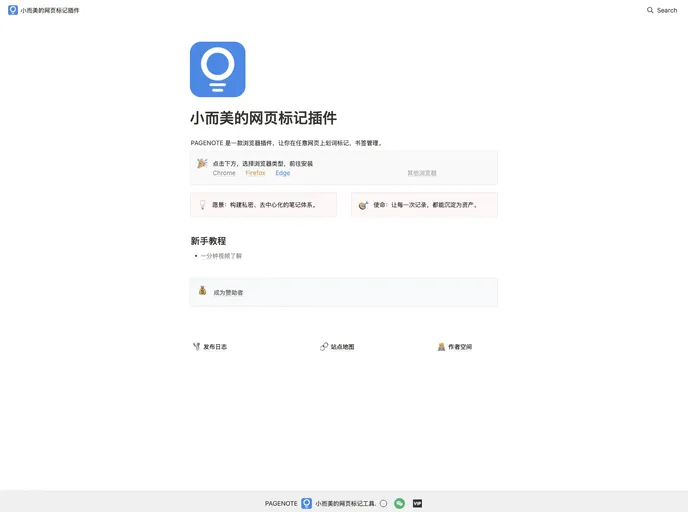The height and width of the screenshot is (512, 688).
Task: Tap the 其他浏览器 link
Action: [421, 173]
